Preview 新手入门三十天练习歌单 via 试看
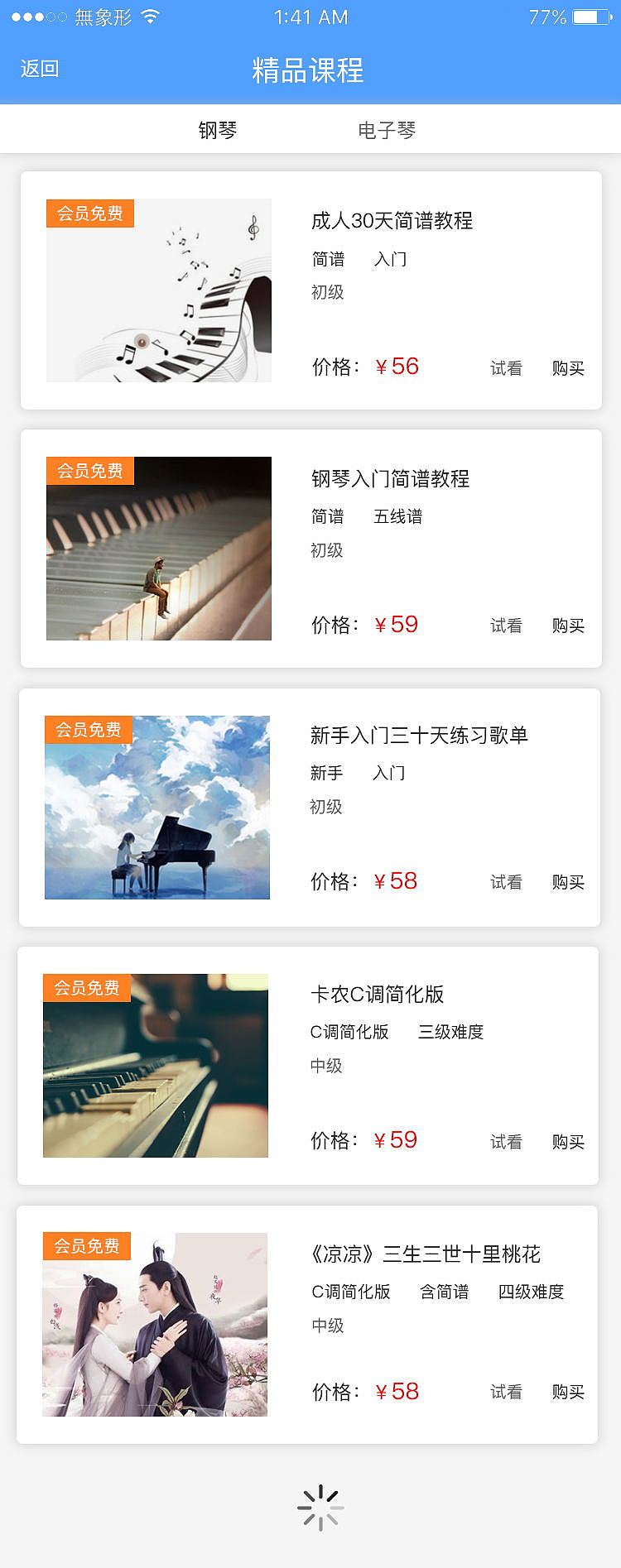Viewport: 621px width, 1568px height. [506, 882]
